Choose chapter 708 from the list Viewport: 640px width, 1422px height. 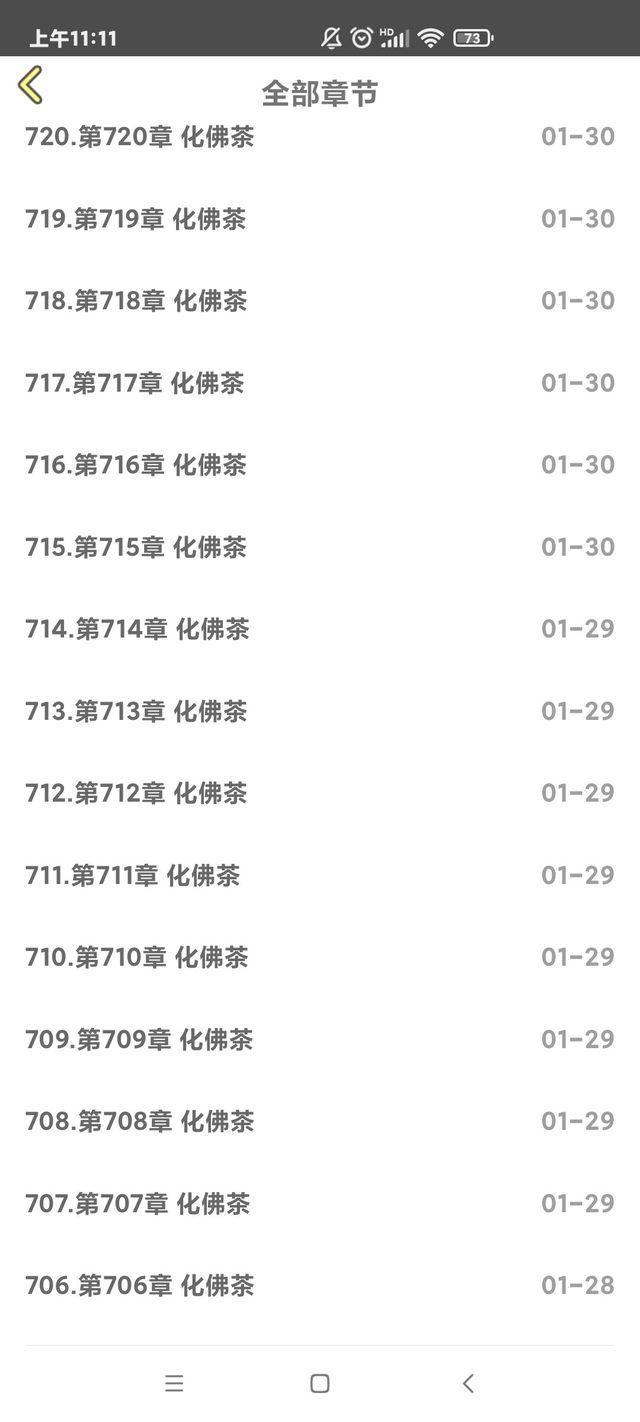coord(140,1121)
